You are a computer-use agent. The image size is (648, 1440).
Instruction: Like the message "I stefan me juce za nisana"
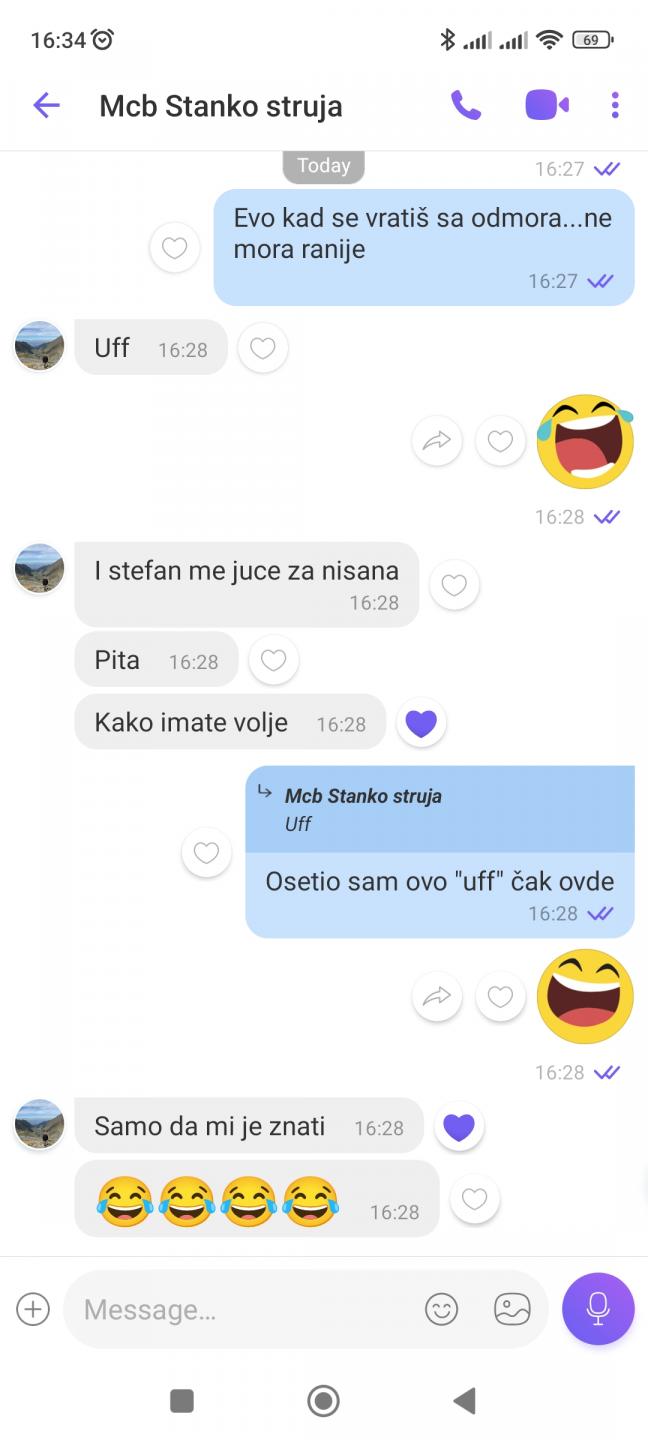[454, 585]
